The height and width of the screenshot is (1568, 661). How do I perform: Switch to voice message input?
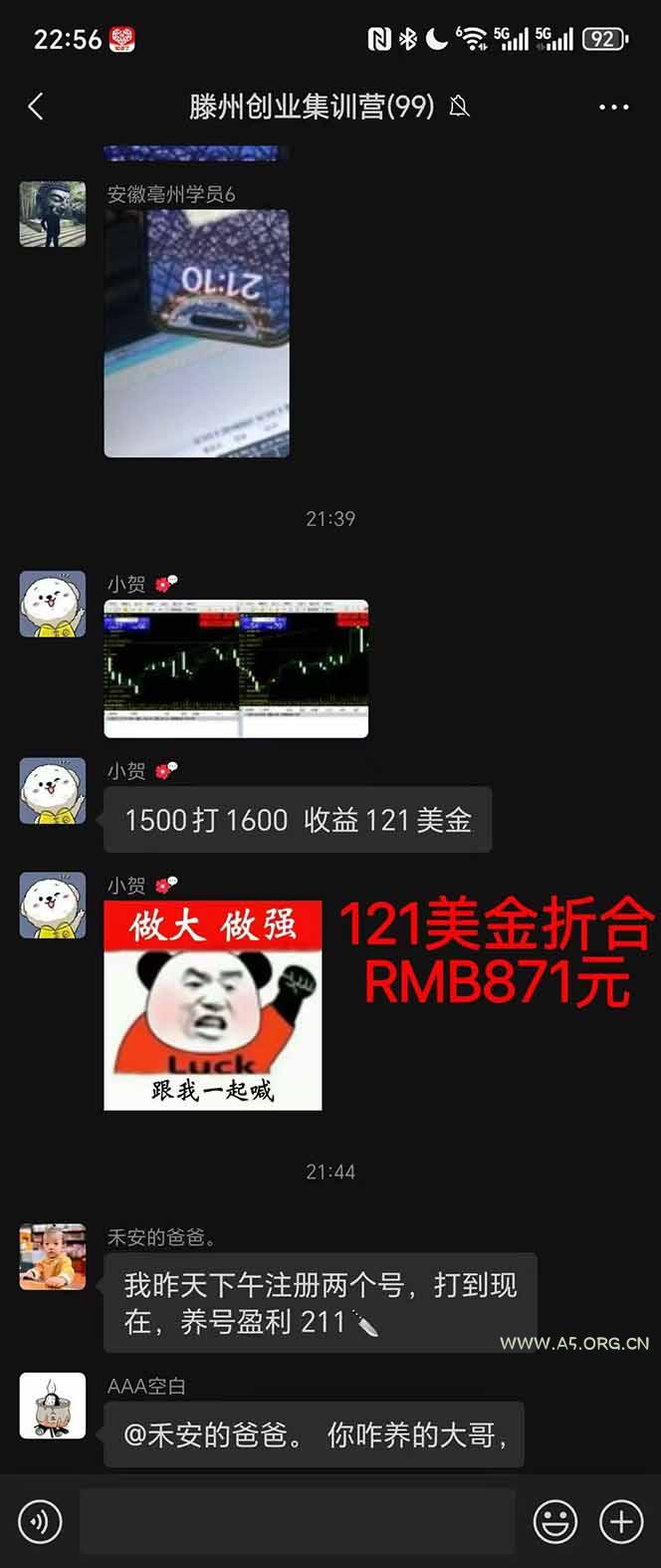(40, 1521)
